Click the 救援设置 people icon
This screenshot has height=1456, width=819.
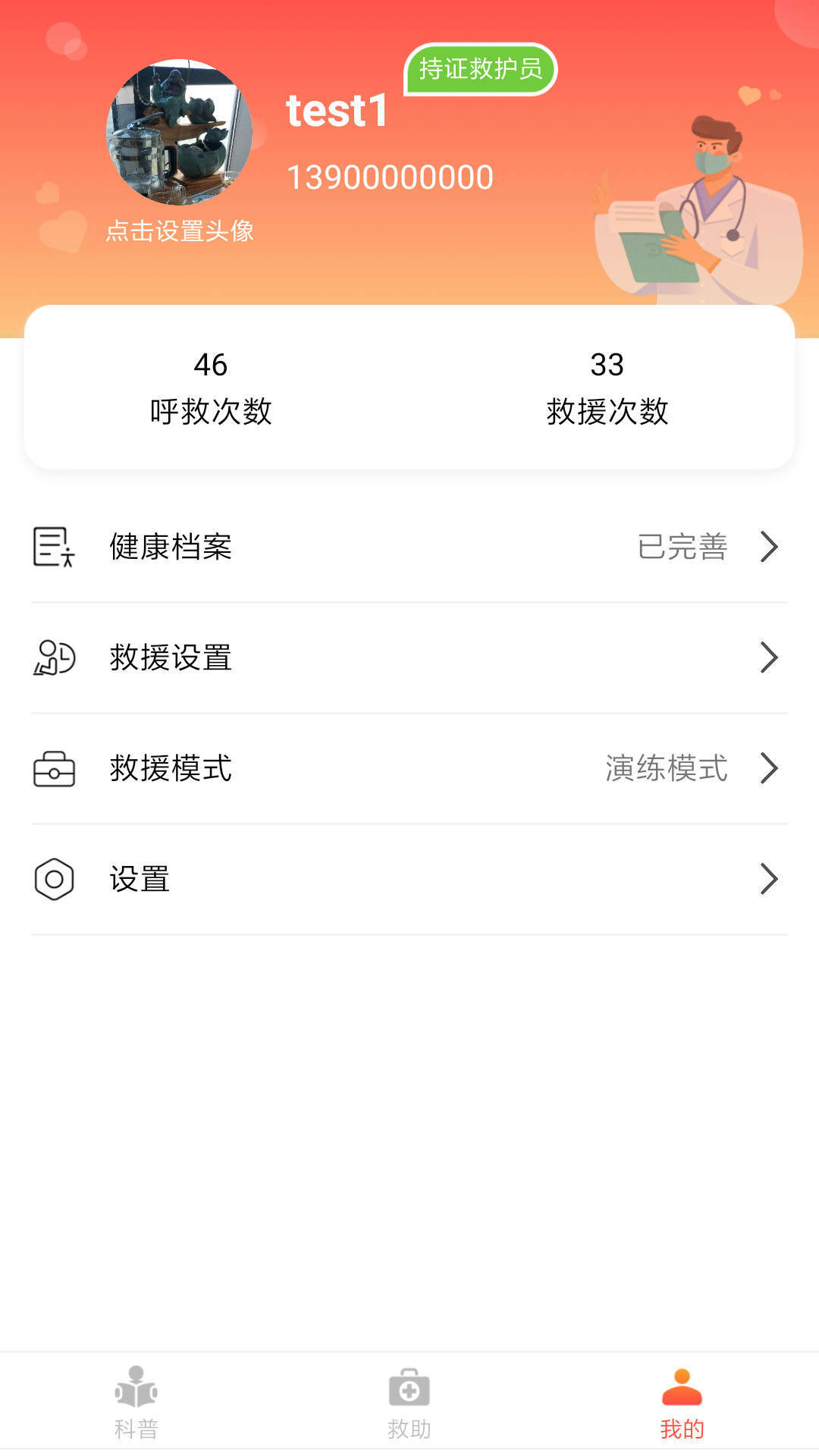click(x=52, y=658)
